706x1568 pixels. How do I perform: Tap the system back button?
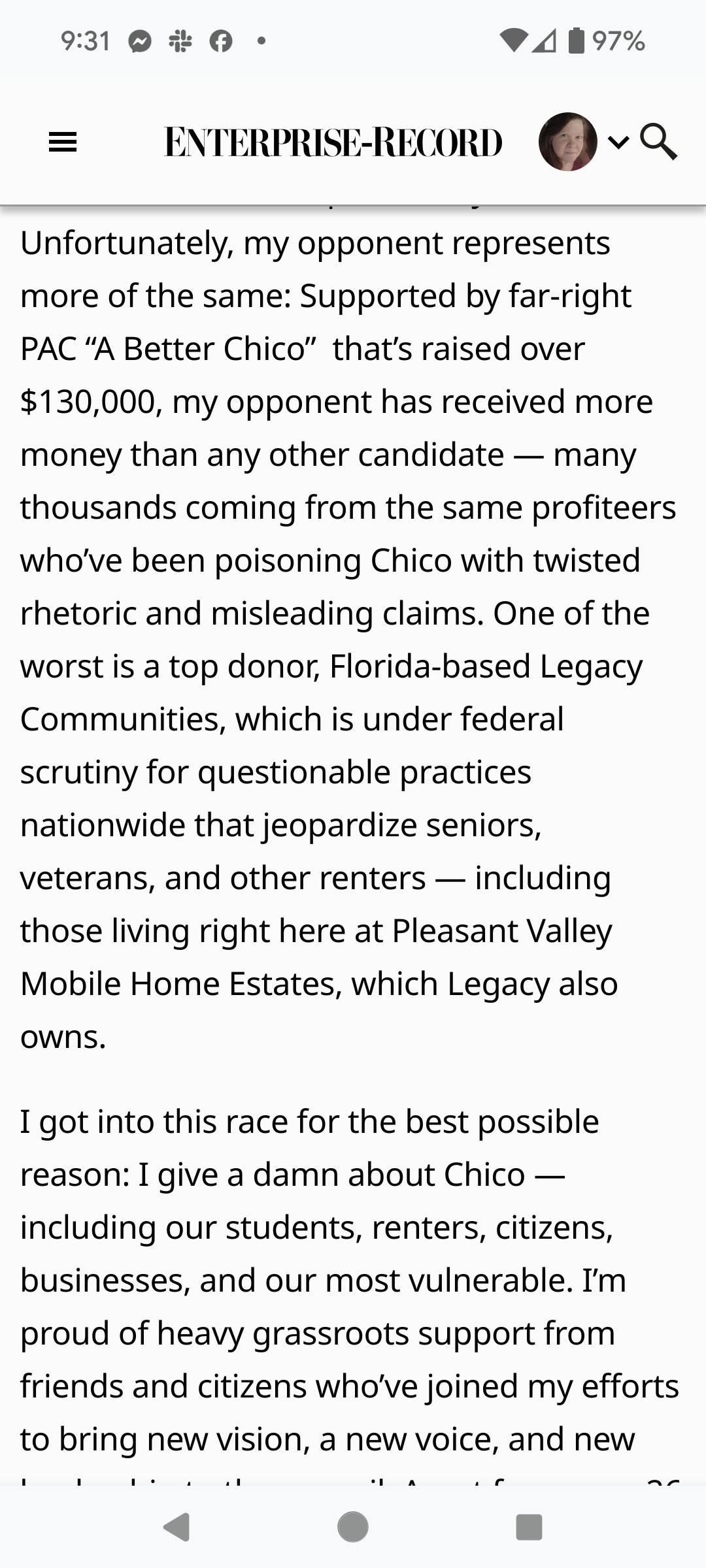pyautogui.click(x=176, y=1527)
